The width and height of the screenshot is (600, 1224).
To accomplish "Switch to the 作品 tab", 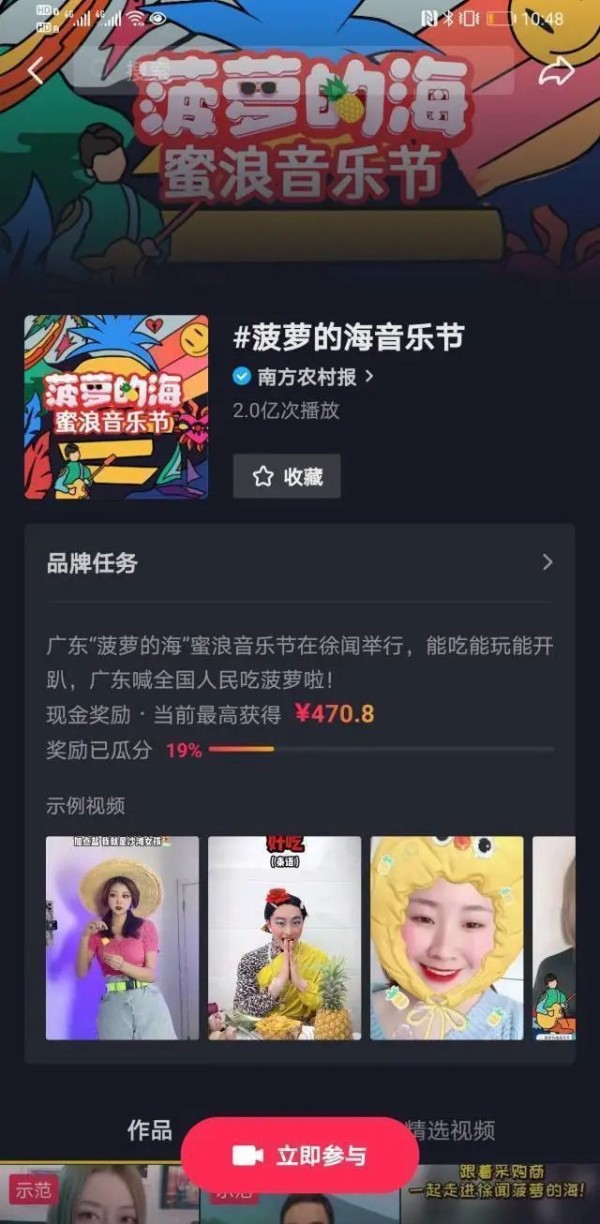I will point(150,1130).
